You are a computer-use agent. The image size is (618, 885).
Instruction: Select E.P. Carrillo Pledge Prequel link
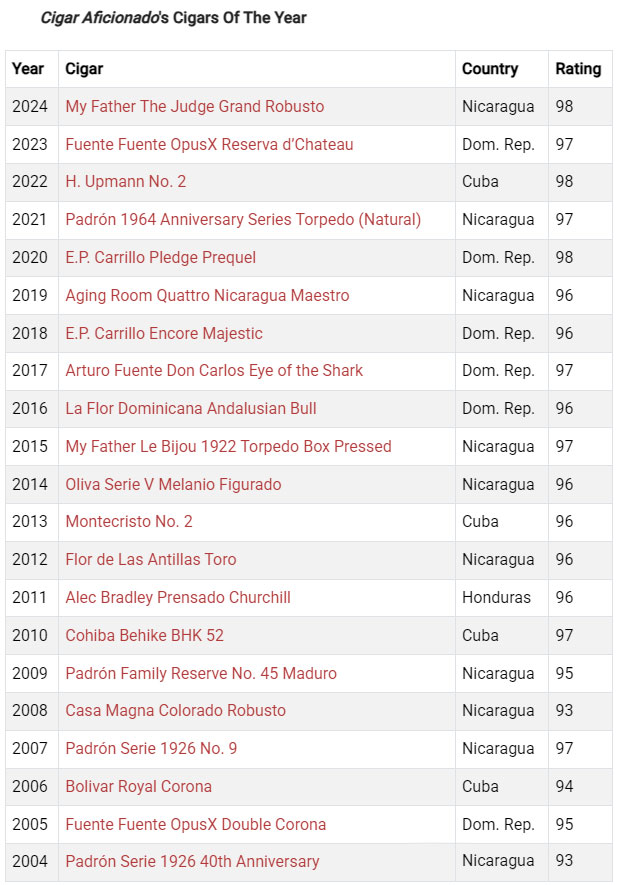(x=160, y=257)
